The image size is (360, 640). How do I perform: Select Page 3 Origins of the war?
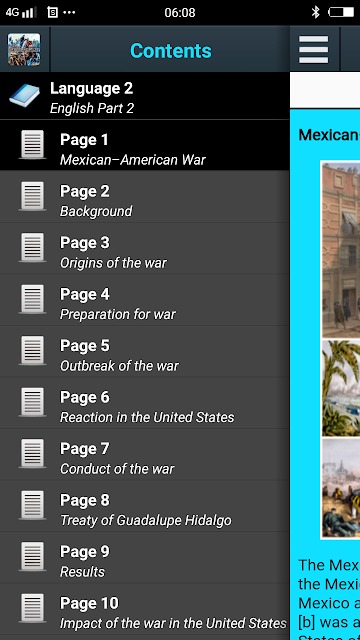click(144, 248)
